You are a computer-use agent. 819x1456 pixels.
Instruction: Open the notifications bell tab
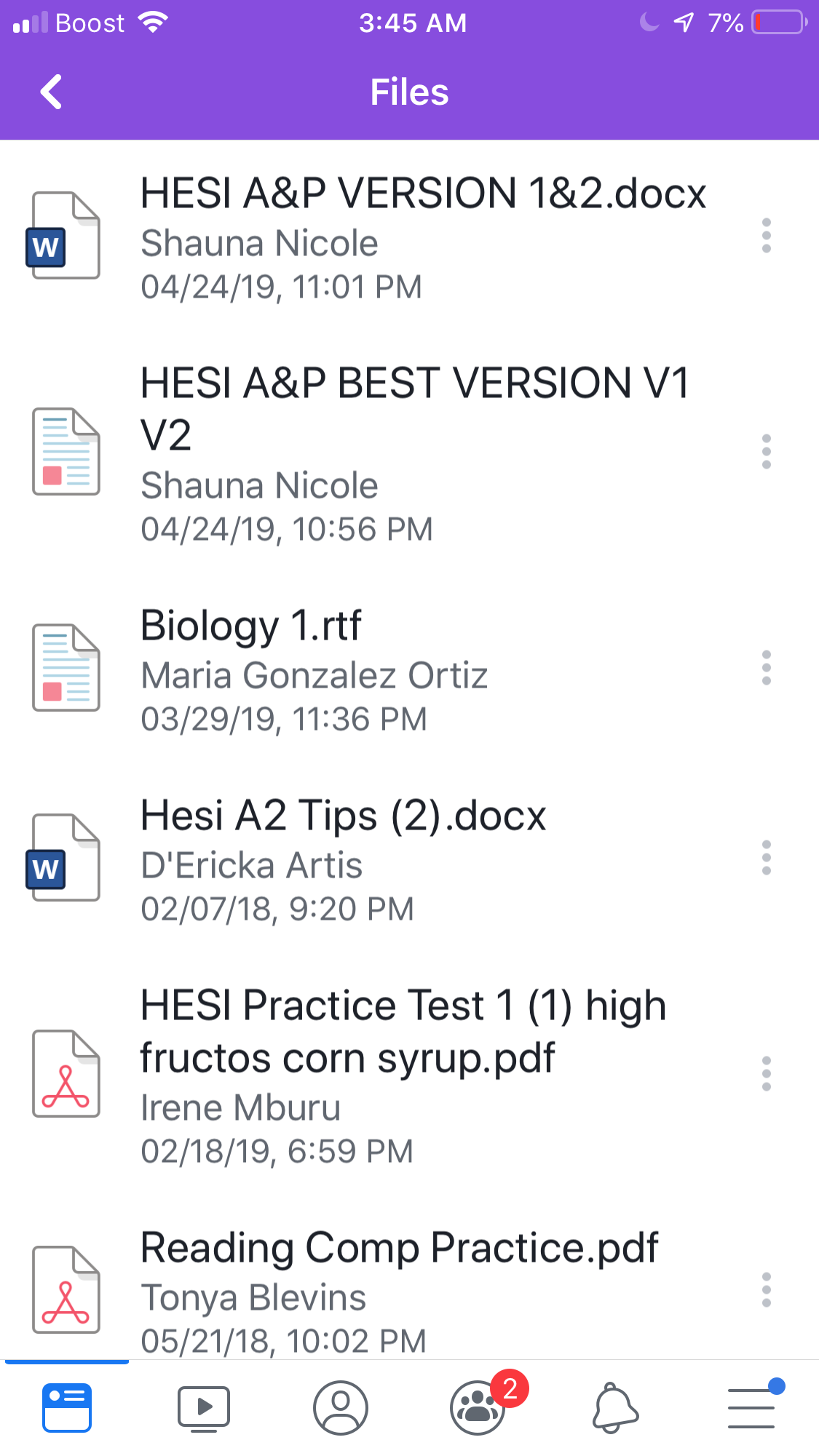pyautogui.click(x=615, y=1408)
